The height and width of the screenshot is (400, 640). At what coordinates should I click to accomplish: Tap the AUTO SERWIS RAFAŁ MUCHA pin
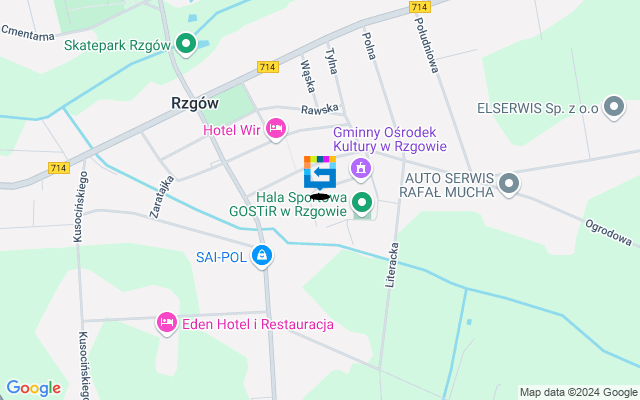point(510,182)
